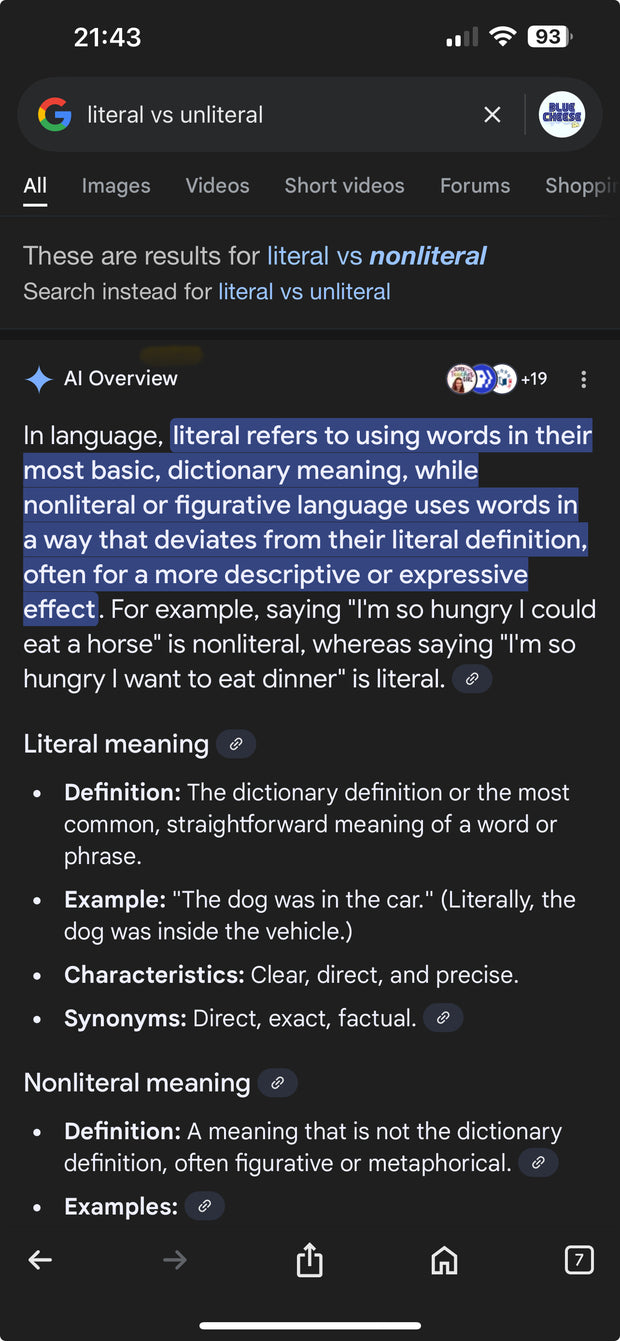The height and width of the screenshot is (1341, 620).
Task: Open source link beside Examples
Action: (204, 1206)
